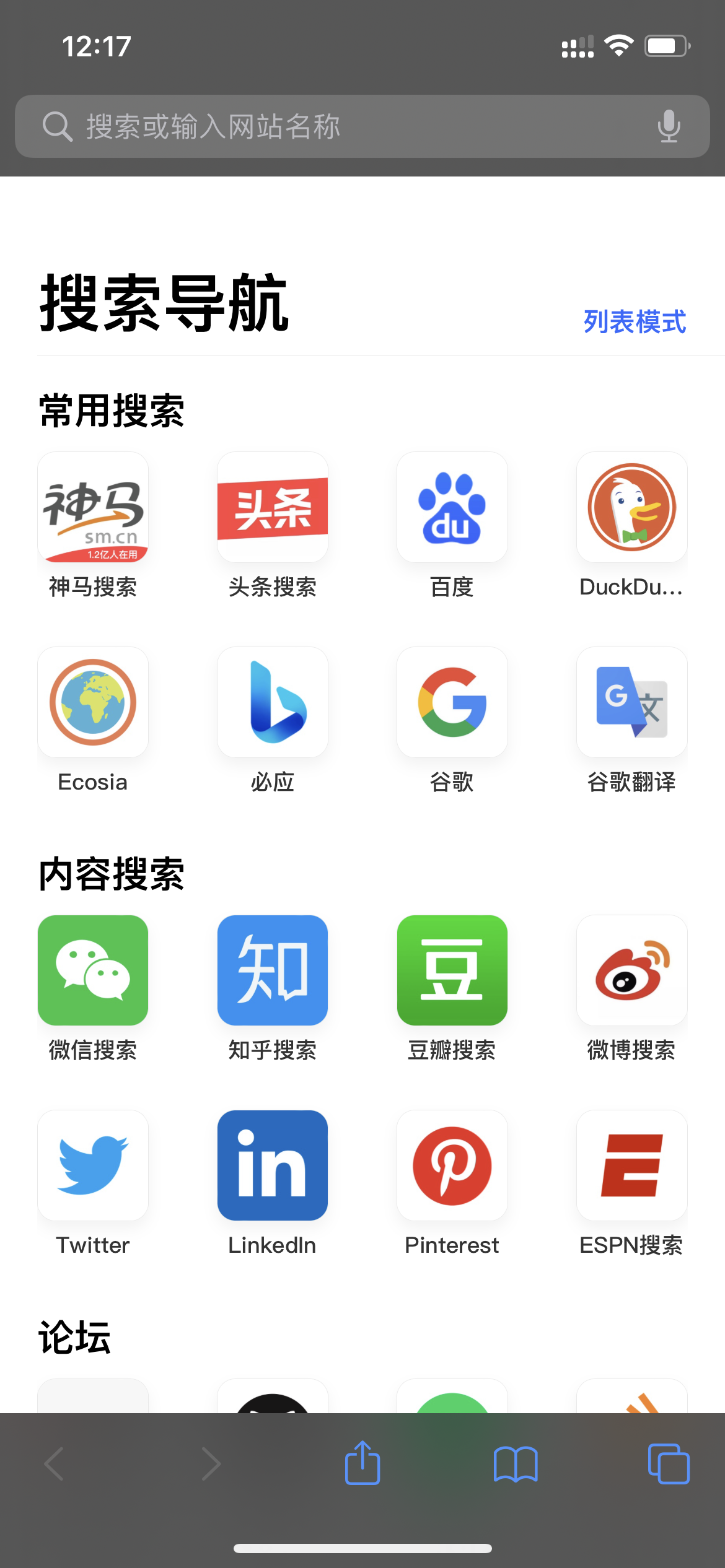Image resolution: width=725 pixels, height=1568 pixels.
Task: Open 谷歌翻译 translator
Action: coord(632,702)
